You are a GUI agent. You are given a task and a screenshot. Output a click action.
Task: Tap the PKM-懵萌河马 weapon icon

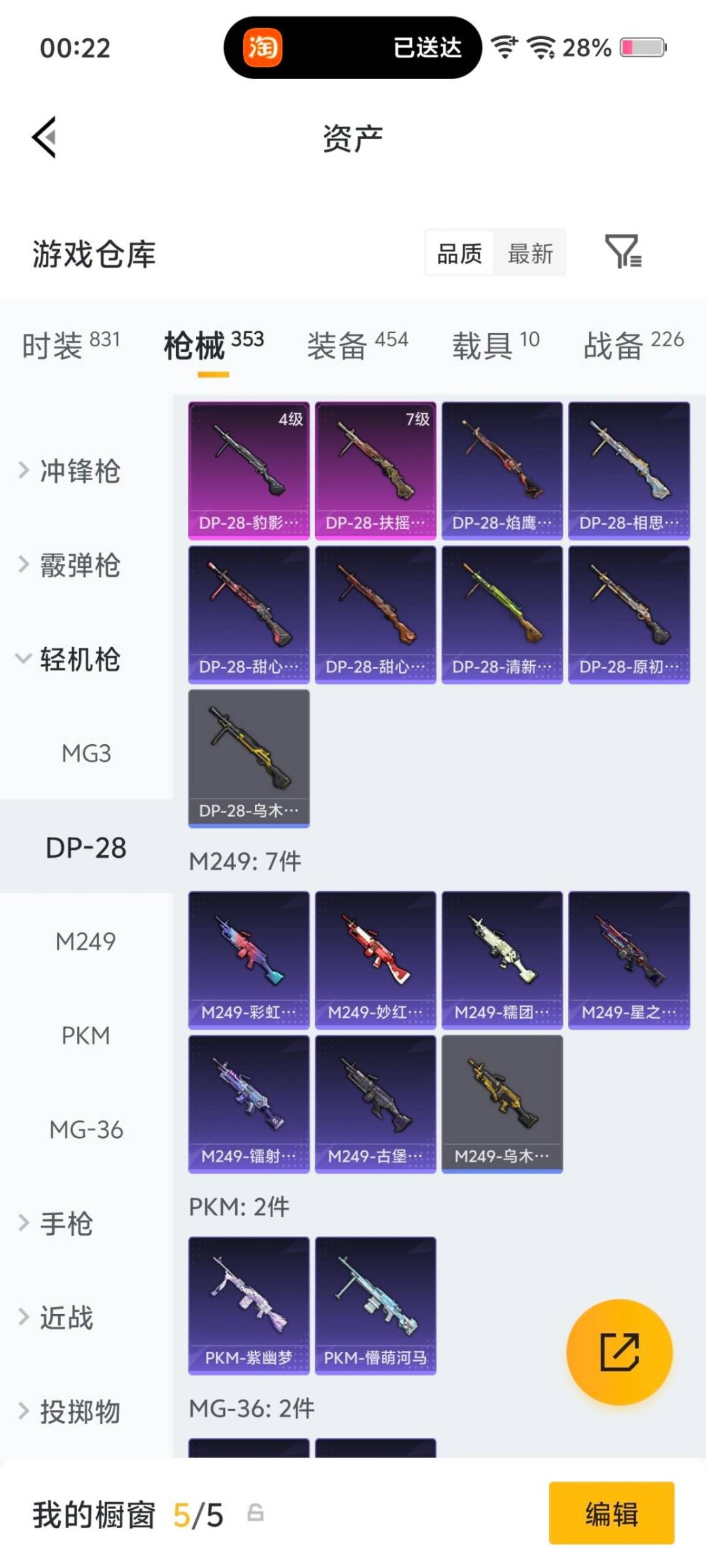pos(376,1300)
